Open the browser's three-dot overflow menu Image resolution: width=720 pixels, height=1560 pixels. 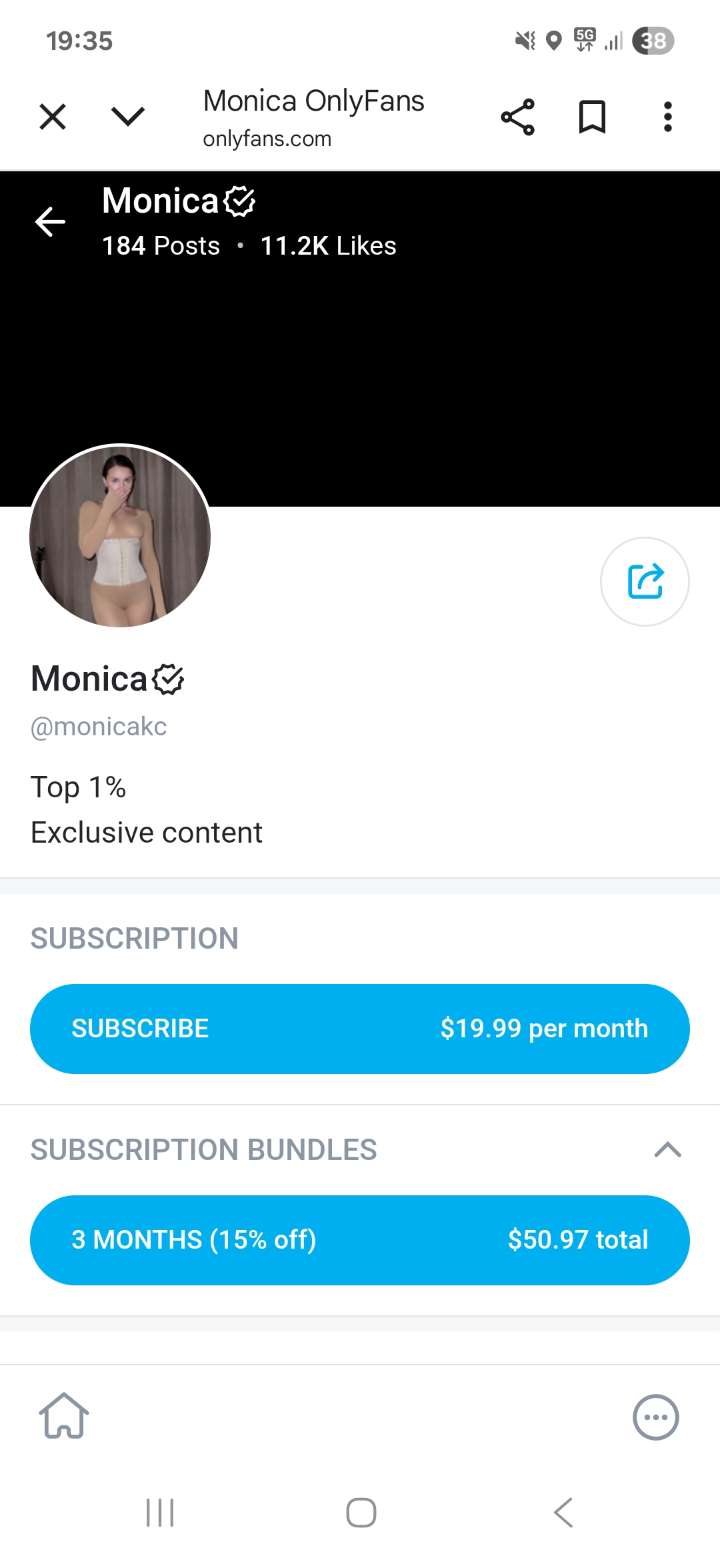tap(667, 118)
